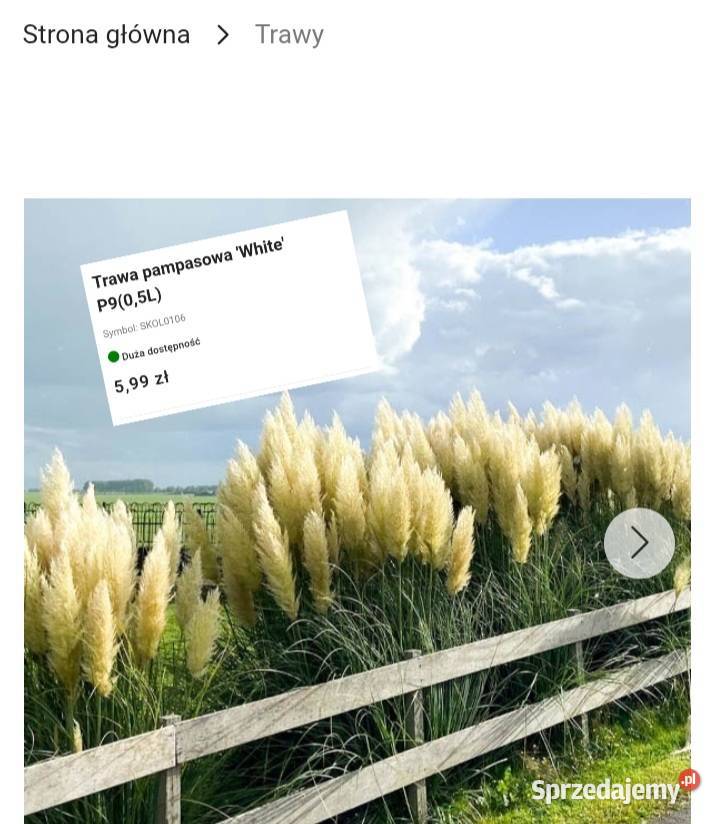Go to the Strona główna breadcrumb

click(x=106, y=35)
